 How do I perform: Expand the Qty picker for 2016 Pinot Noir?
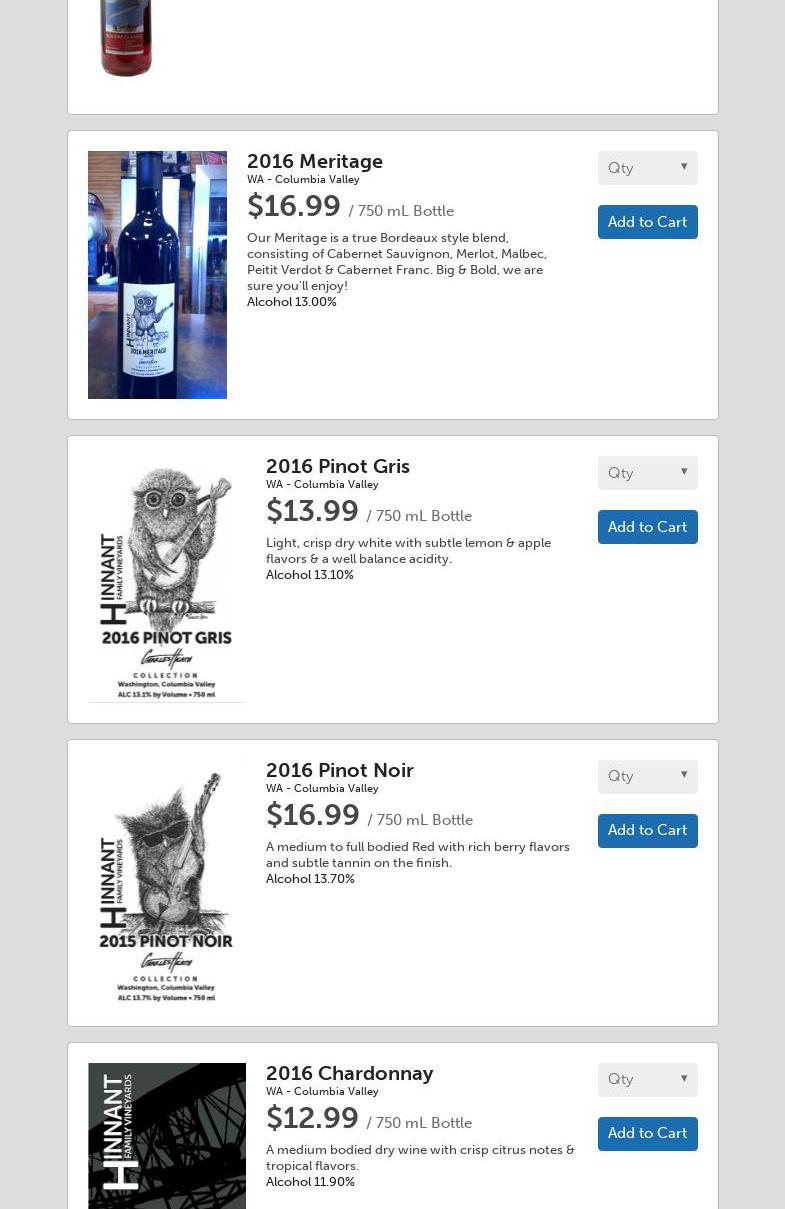[647, 776]
